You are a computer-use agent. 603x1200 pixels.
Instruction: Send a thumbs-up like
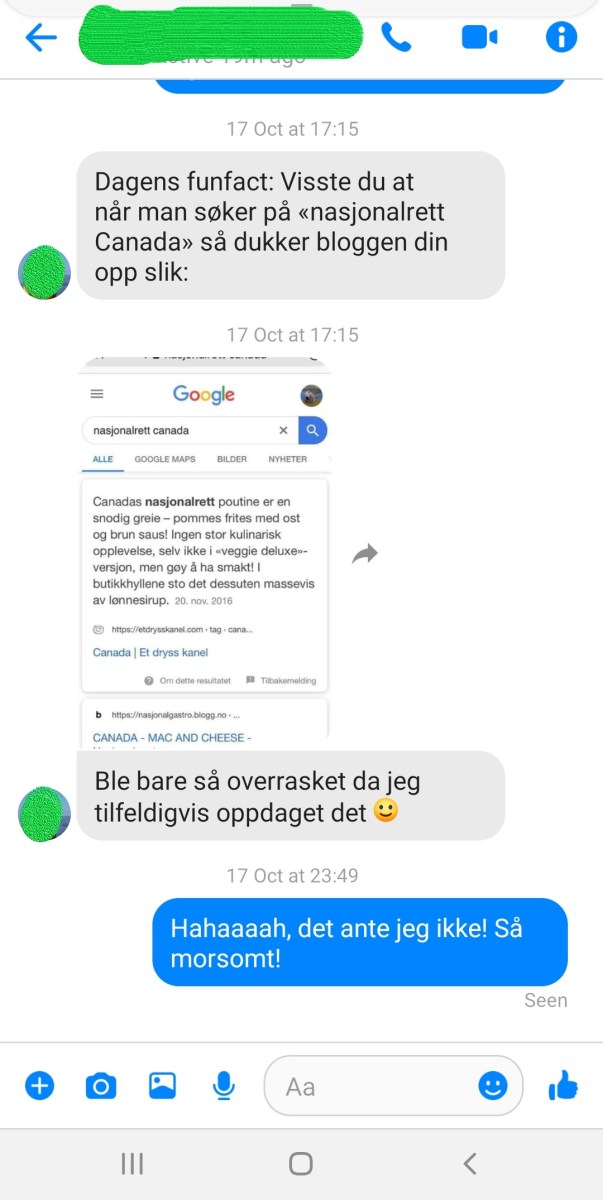click(x=563, y=1085)
